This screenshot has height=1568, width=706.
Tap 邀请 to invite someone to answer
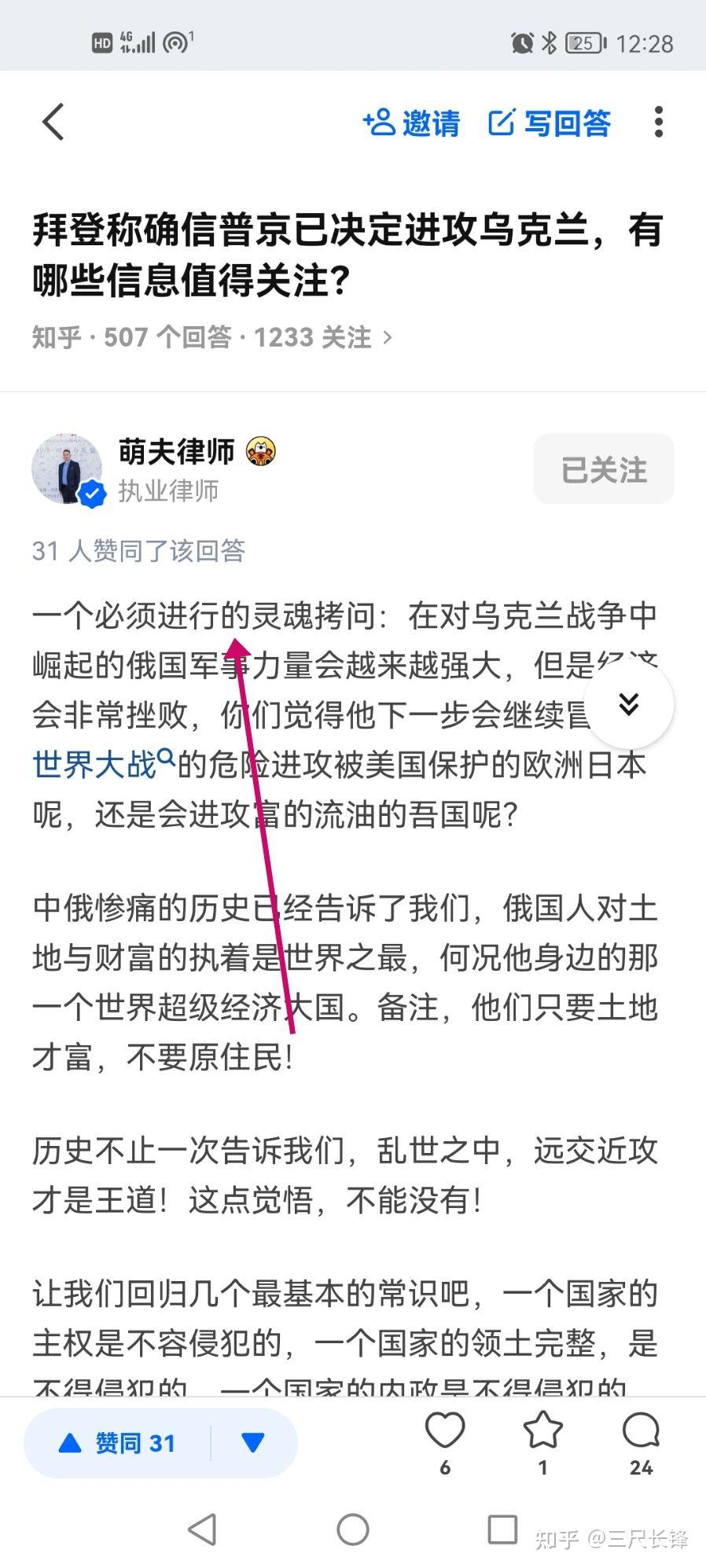[411, 123]
